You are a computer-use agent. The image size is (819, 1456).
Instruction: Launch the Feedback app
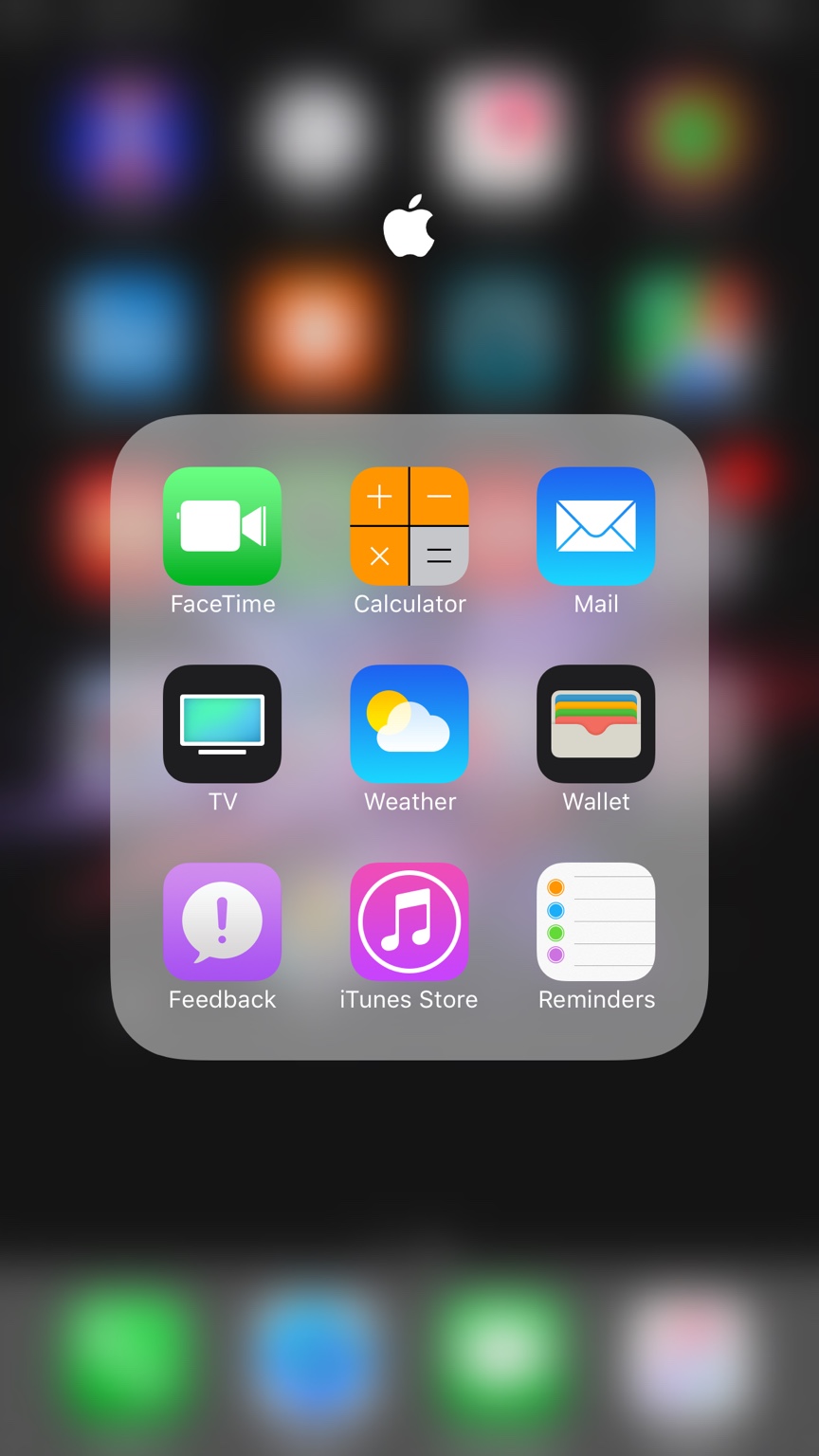tap(222, 921)
